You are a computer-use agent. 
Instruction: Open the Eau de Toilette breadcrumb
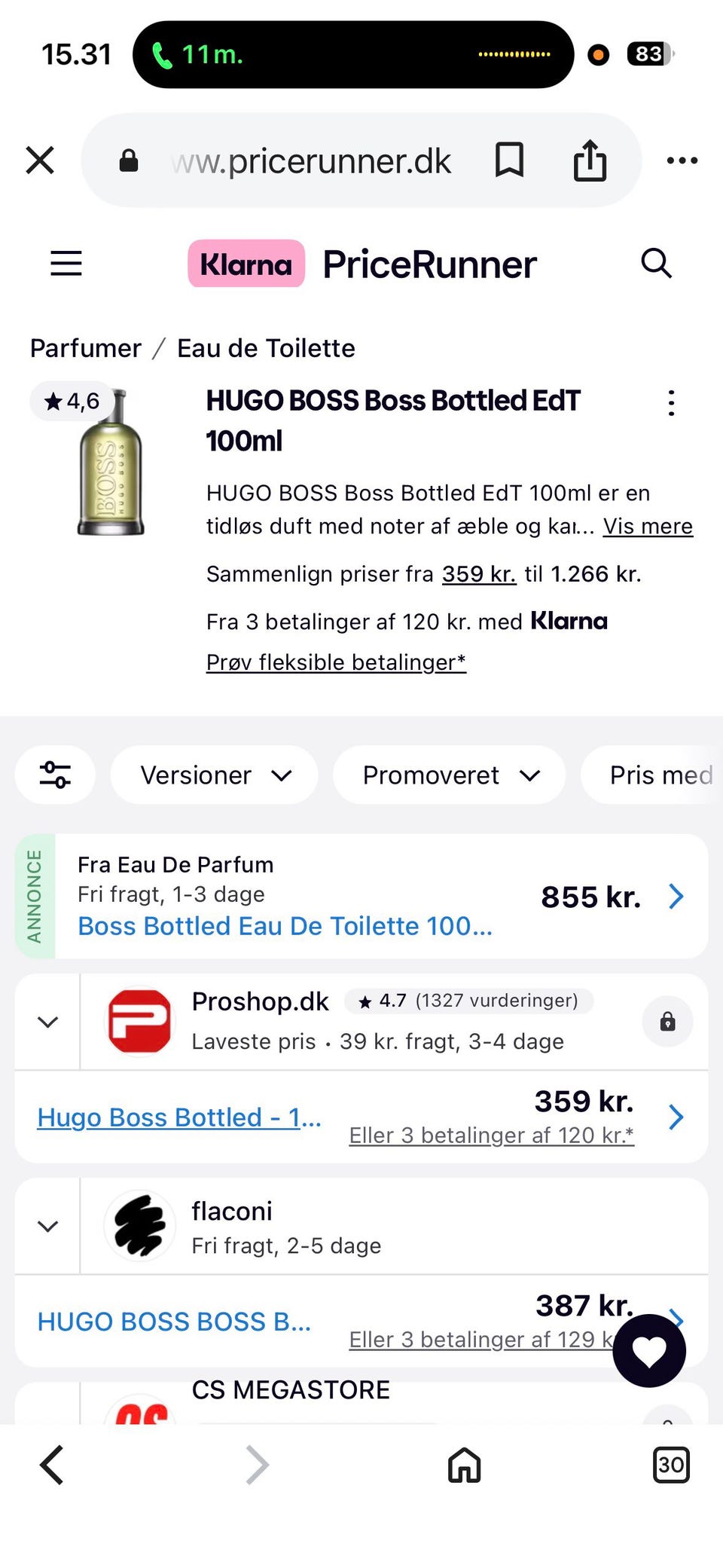(x=266, y=348)
